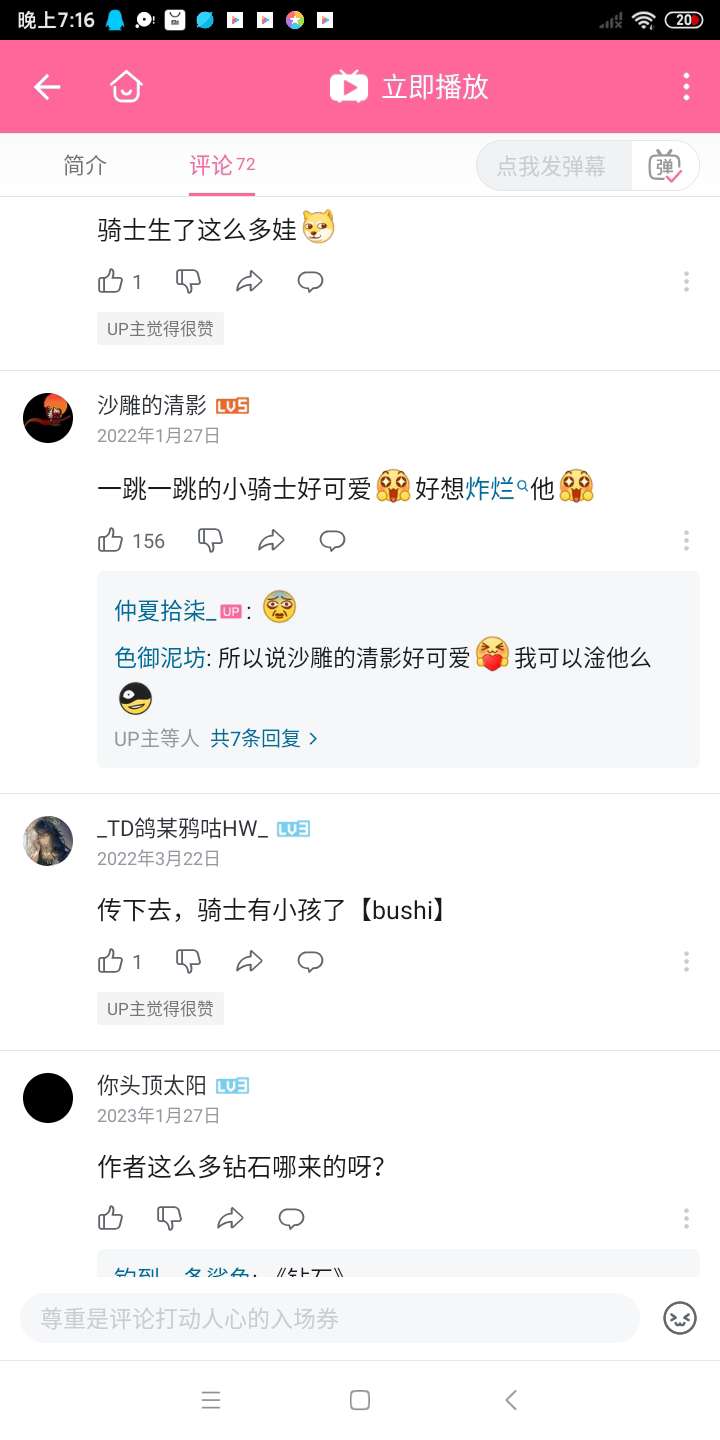Viewport: 720px width, 1440px height.
Task: Tap the comment box at the bottom
Action: [x=330, y=1318]
